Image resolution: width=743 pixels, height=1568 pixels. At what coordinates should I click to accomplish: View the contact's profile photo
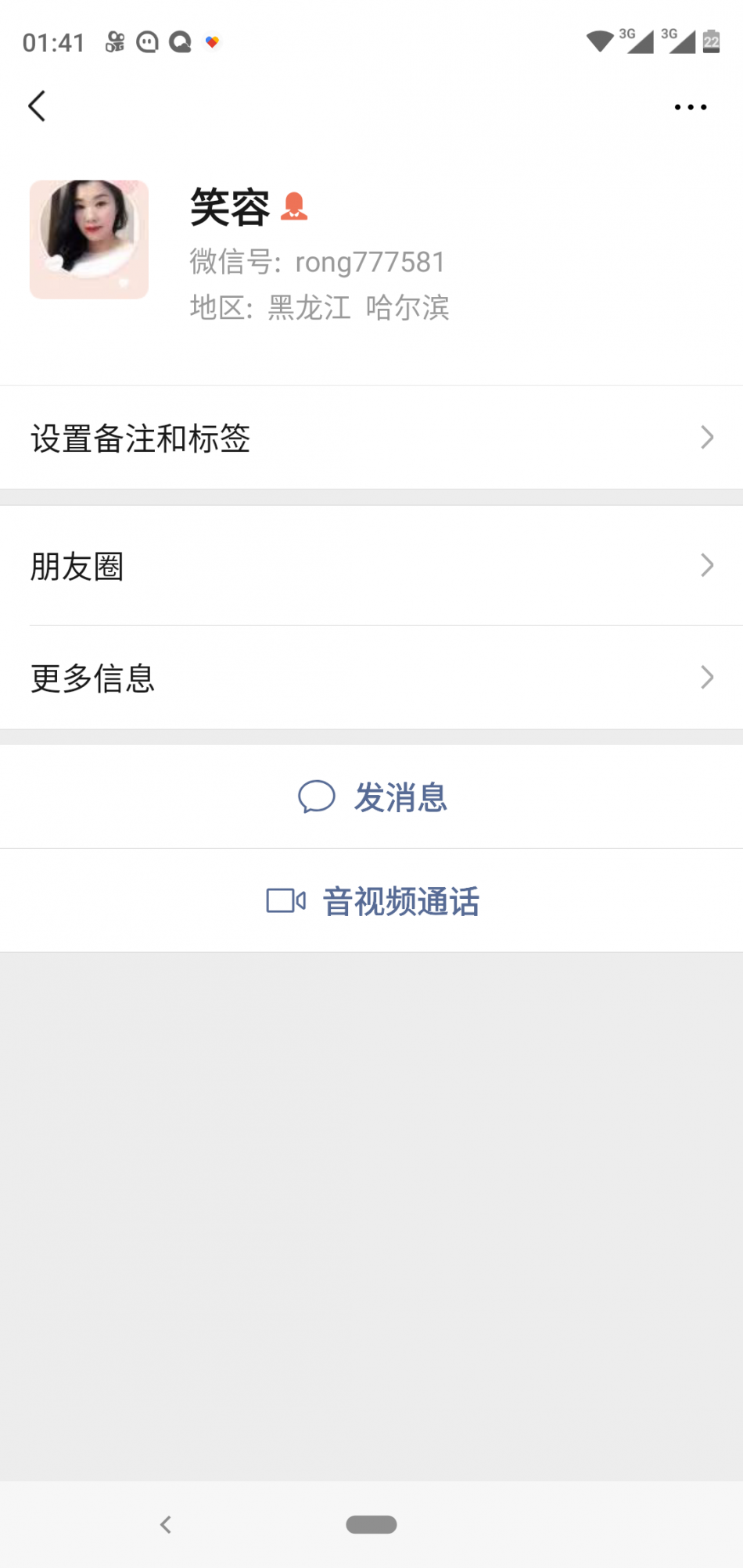[89, 240]
